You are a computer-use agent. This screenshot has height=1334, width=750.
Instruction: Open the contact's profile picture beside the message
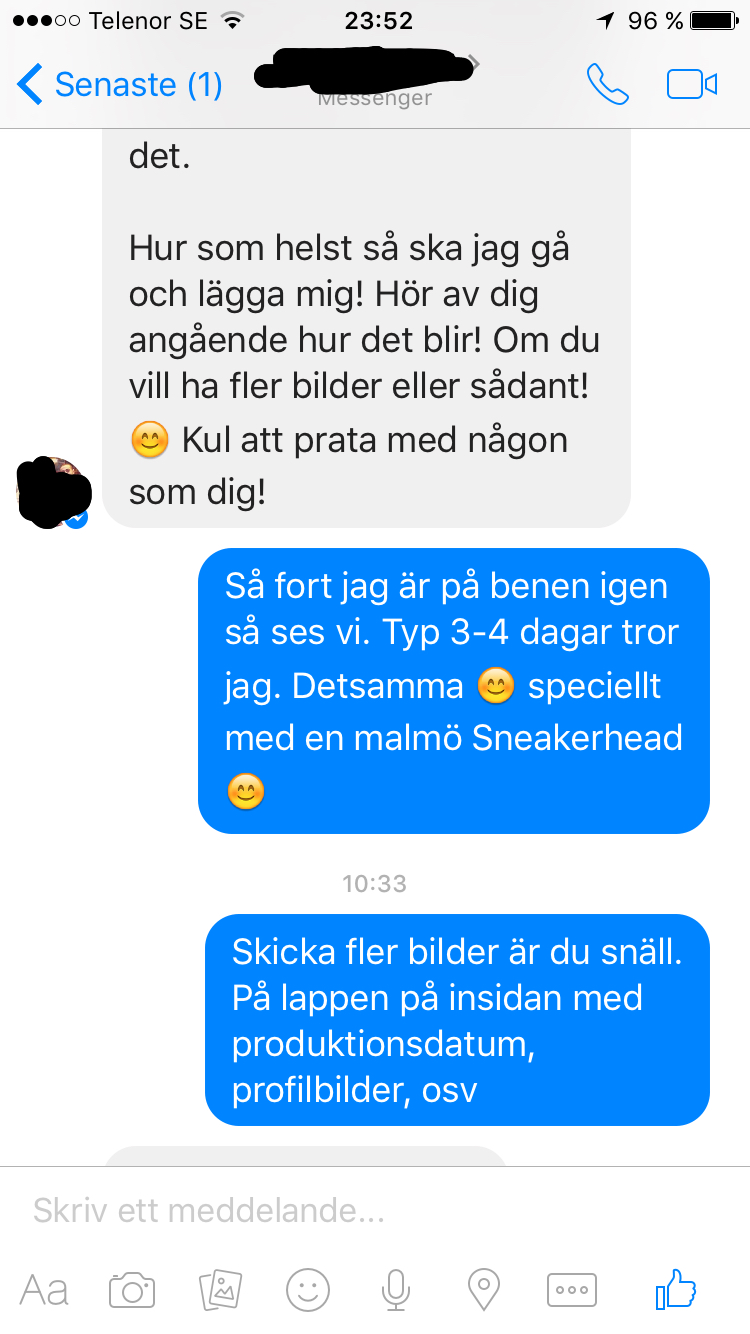point(54,491)
